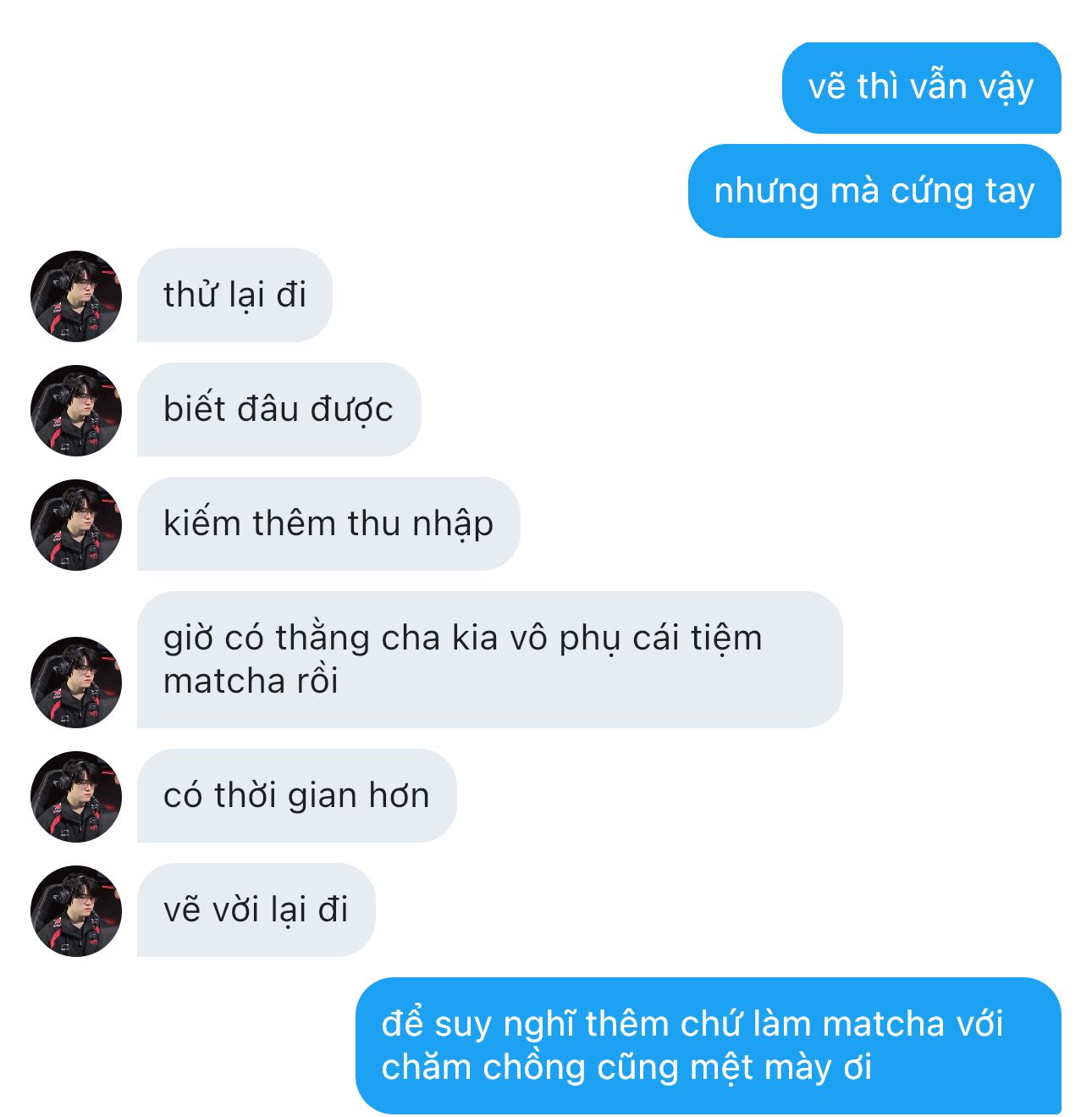
Task: Tap avatar next to the matcha shop message
Action: 76,683
